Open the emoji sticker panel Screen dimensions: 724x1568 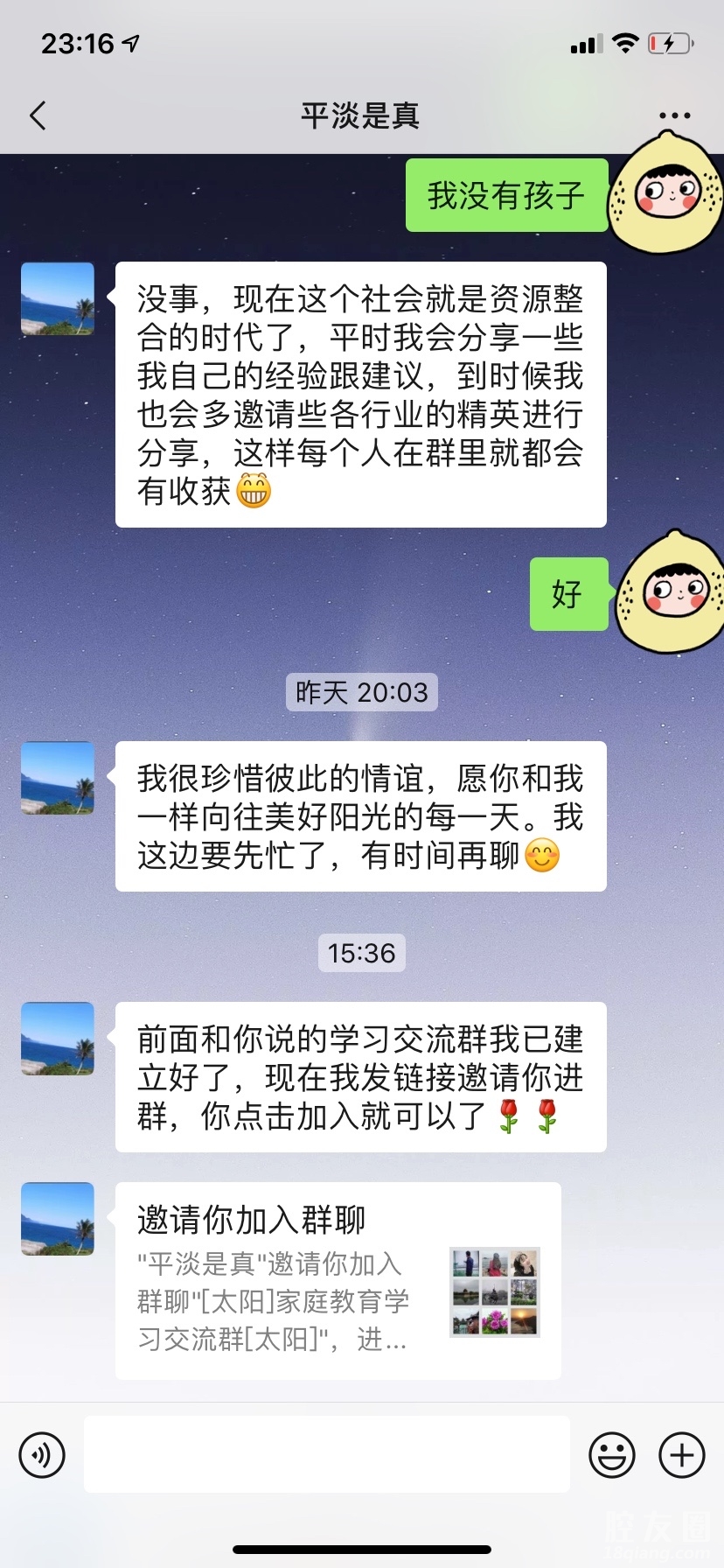click(x=611, y=1455)
